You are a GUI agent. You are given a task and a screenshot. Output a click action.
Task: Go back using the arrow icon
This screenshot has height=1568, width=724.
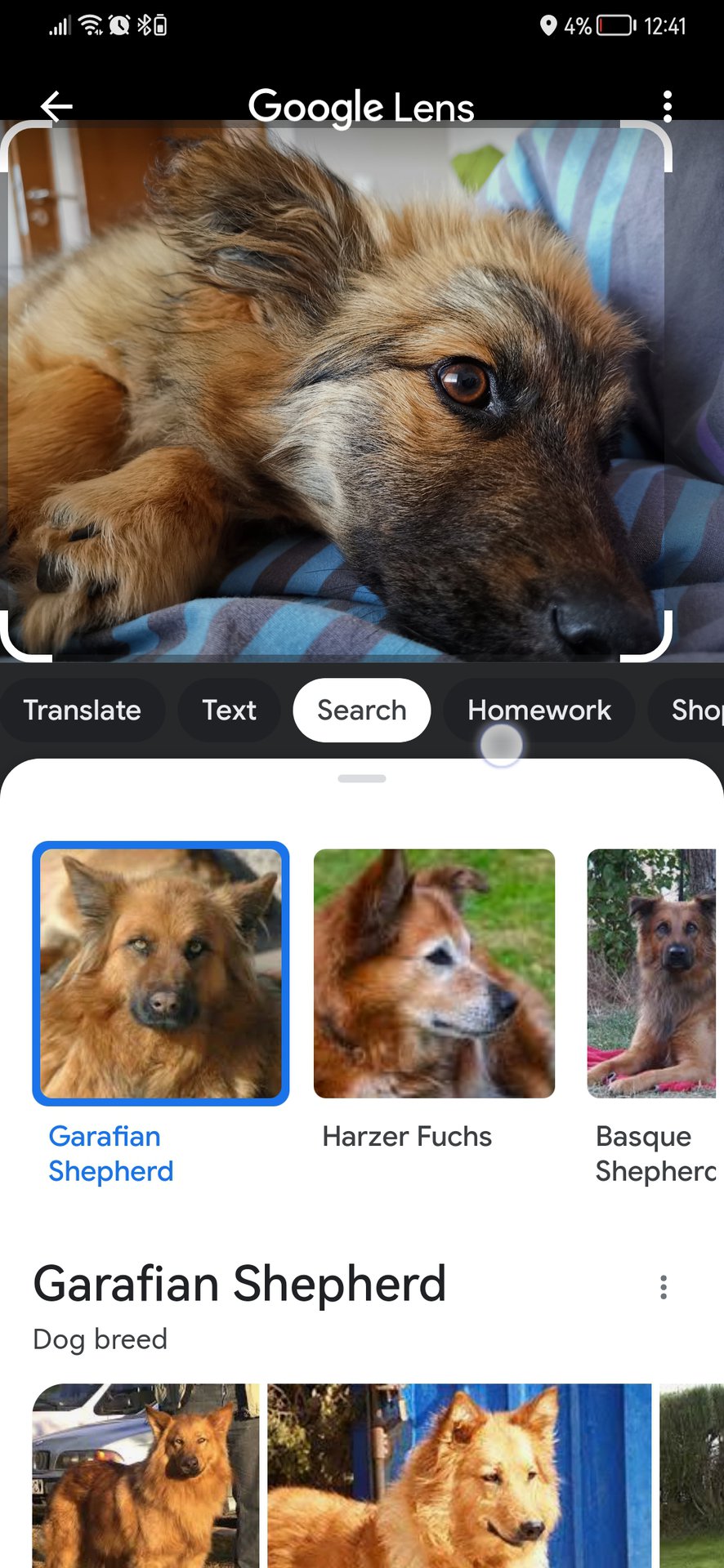point(56,106)
